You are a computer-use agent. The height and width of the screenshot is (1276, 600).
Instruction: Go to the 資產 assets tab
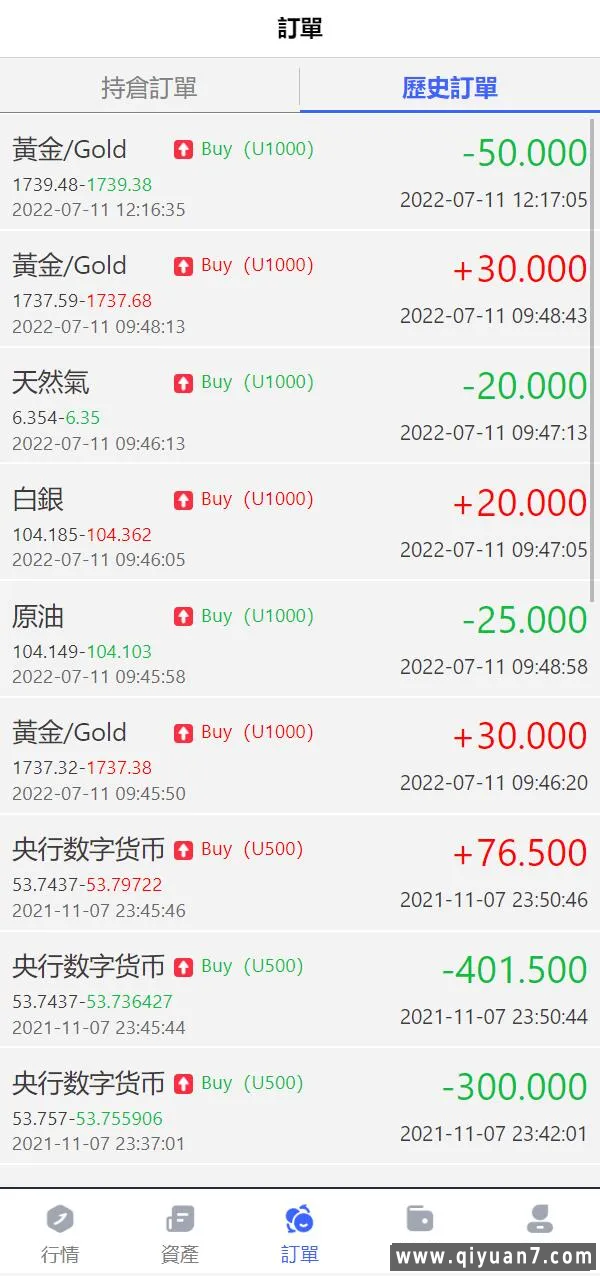tap(180, 1232)
